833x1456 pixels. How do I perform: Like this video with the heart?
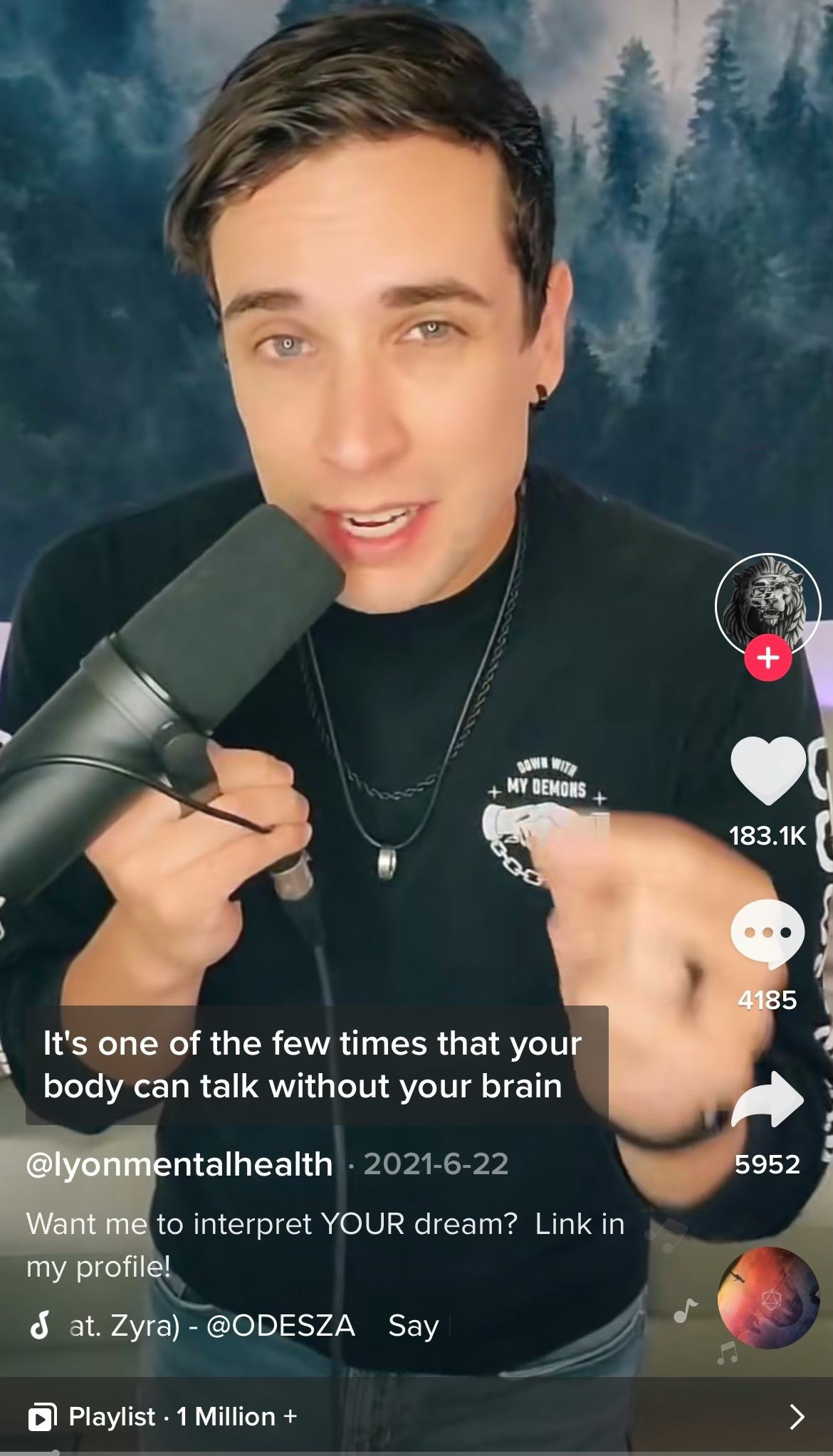[767, 770]
